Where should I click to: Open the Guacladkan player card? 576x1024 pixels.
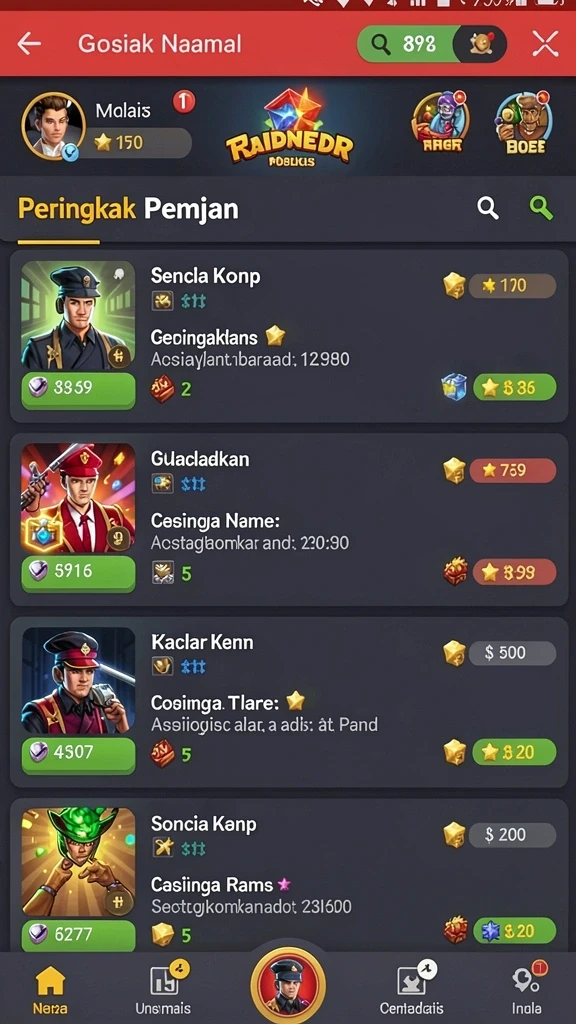289,519
